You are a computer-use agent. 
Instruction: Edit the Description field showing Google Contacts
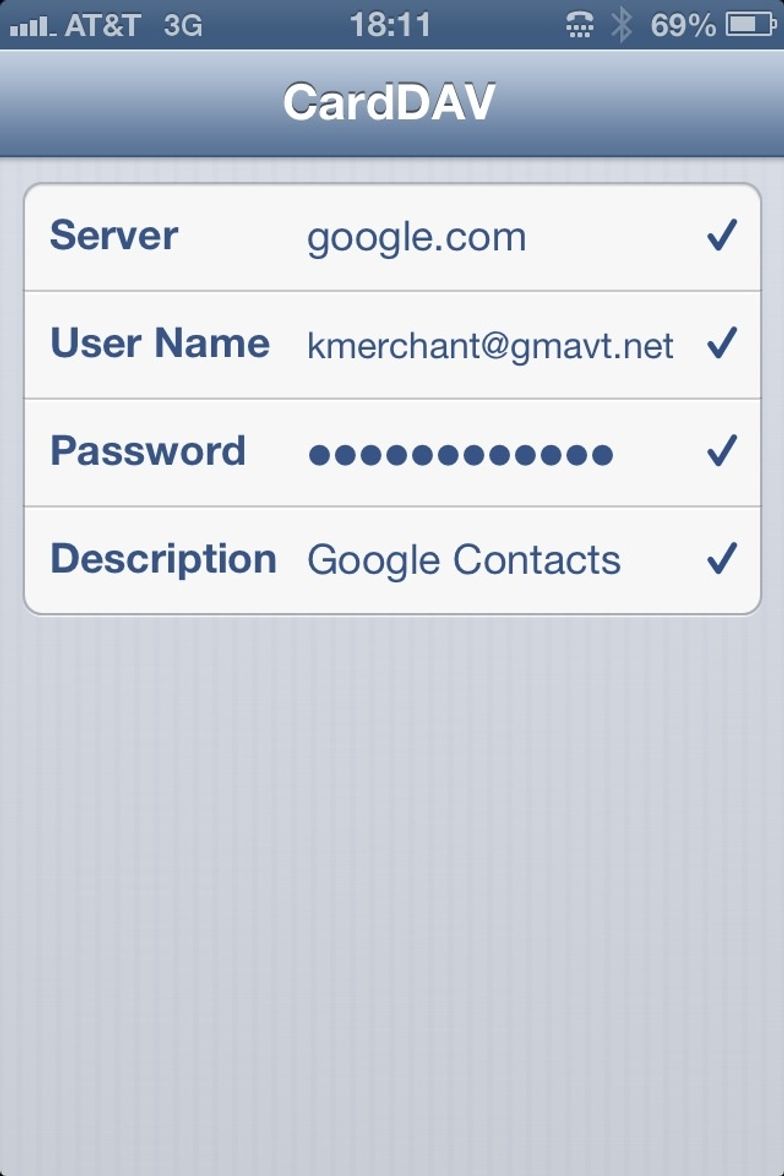tap(463, 560)
